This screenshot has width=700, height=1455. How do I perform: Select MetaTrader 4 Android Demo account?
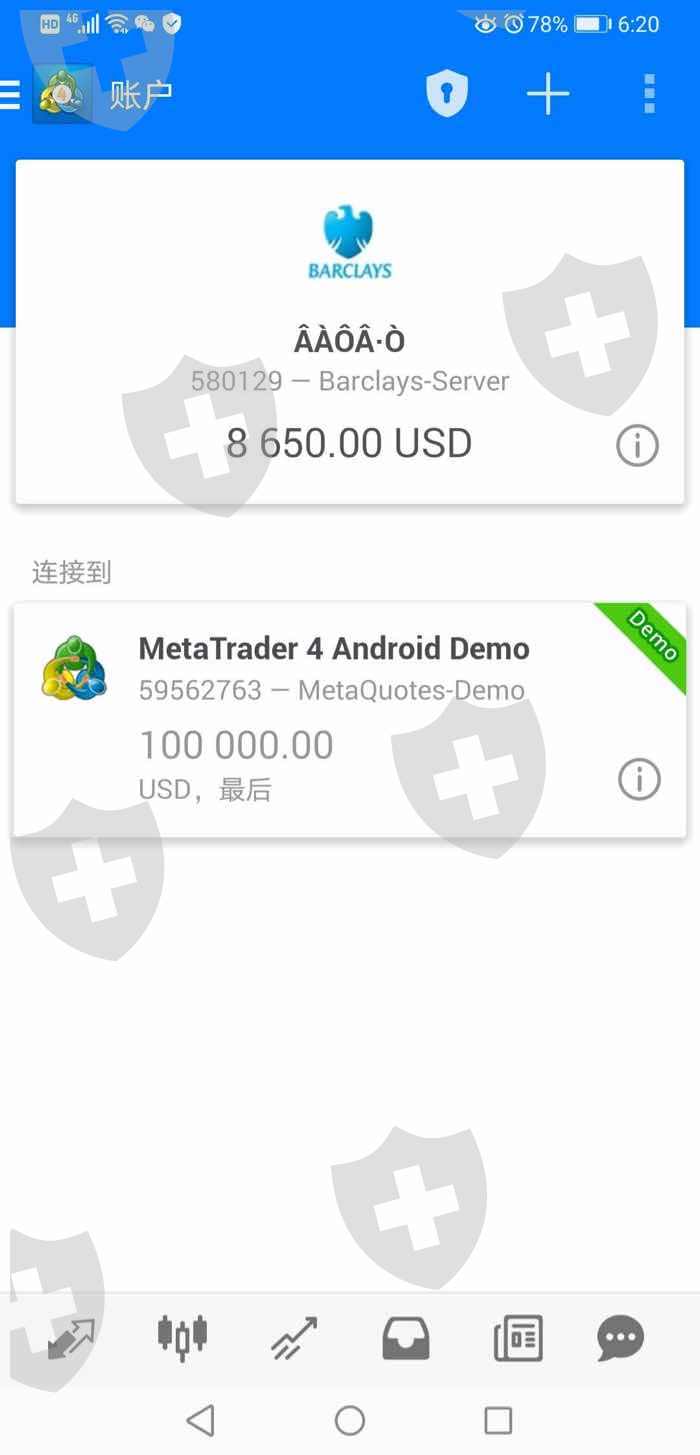point(350,720)
